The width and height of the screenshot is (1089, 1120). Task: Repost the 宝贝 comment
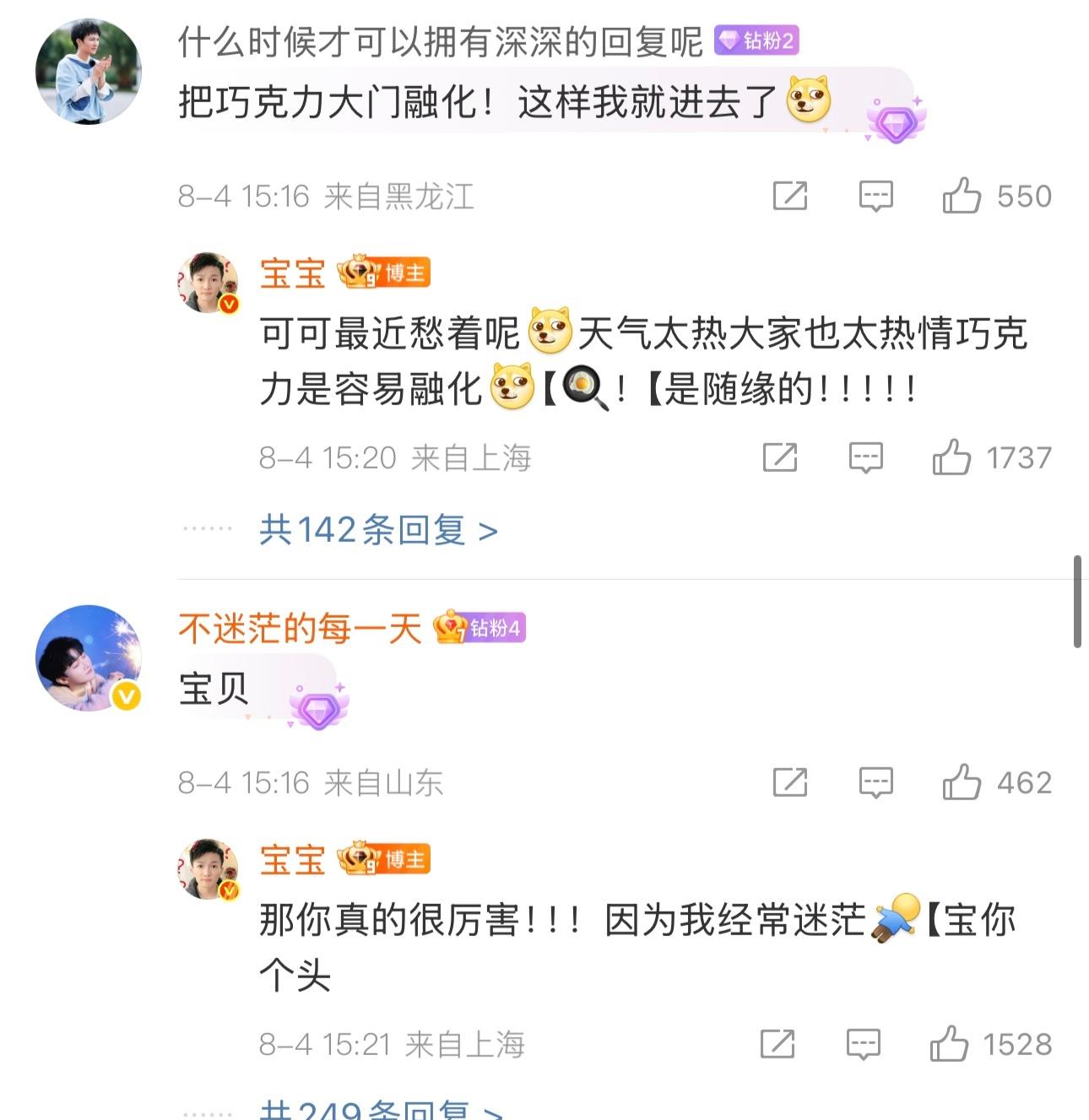(x=790, y=782)
